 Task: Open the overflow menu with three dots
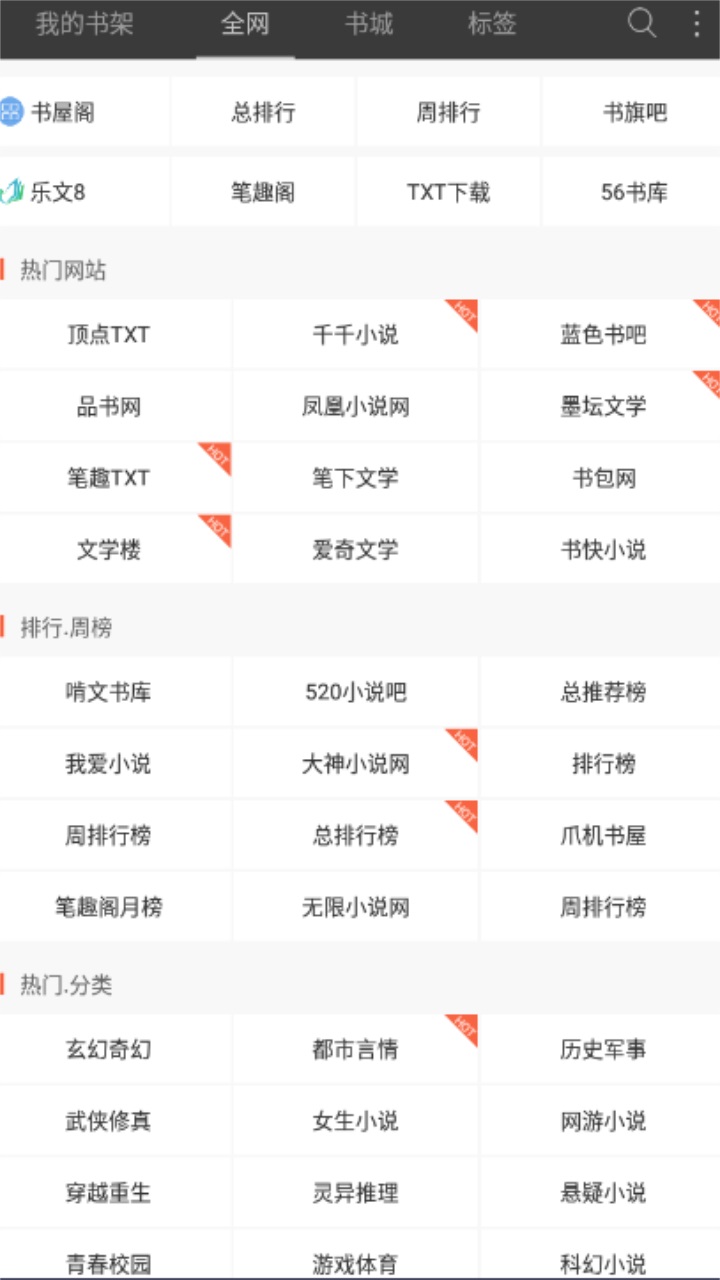(697, 24)
